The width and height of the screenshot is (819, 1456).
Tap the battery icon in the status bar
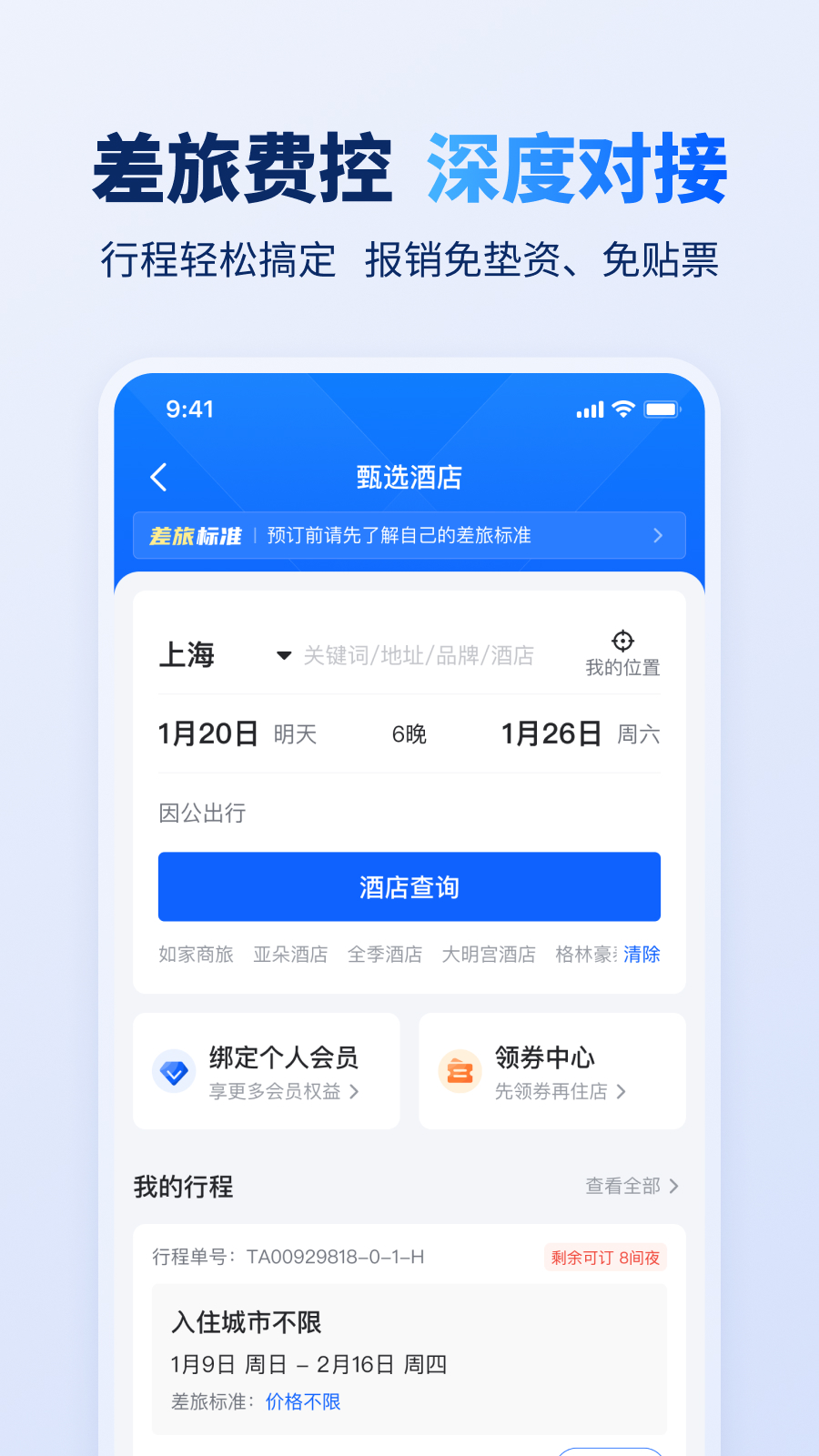(662, 410)
